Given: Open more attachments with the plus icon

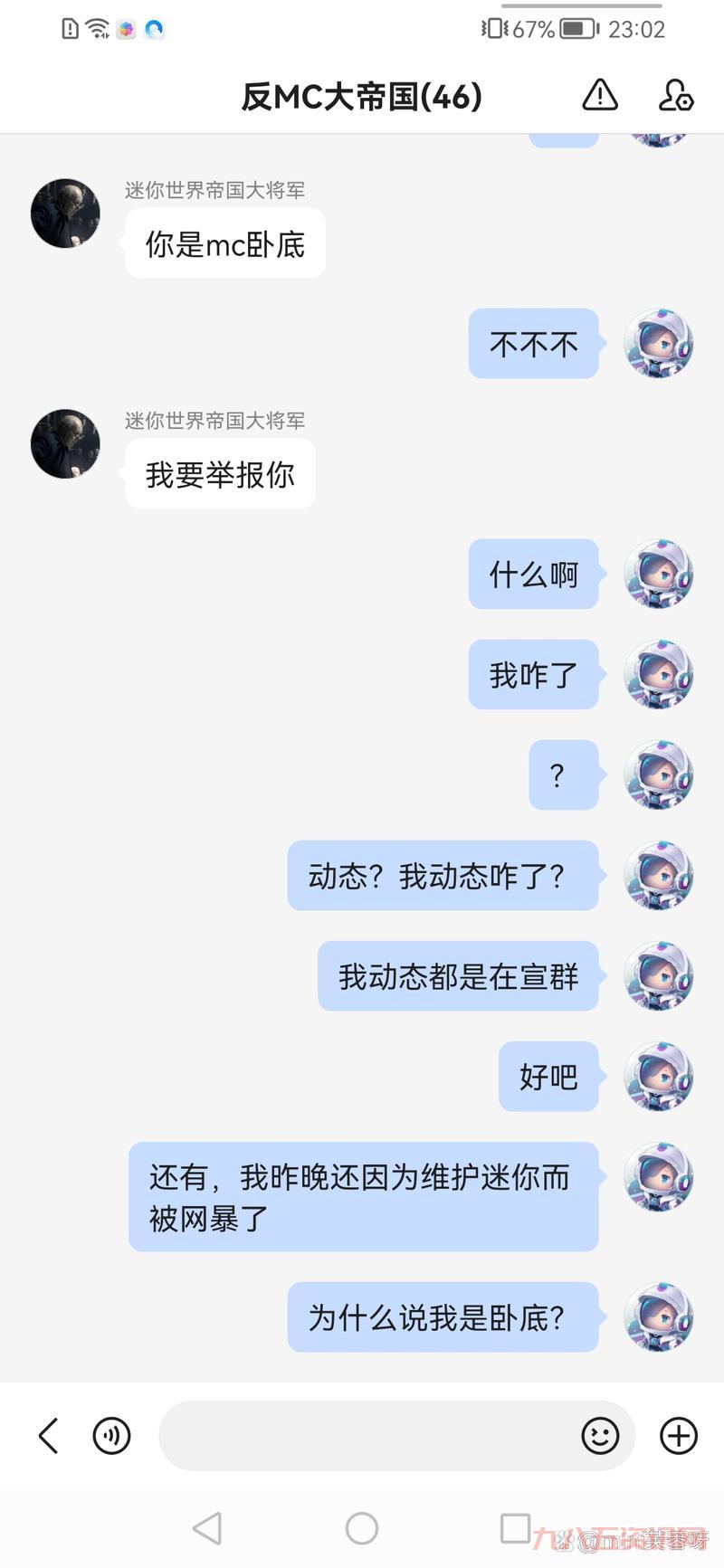Looking at the screenshot, I should [x=678, y=1436].
